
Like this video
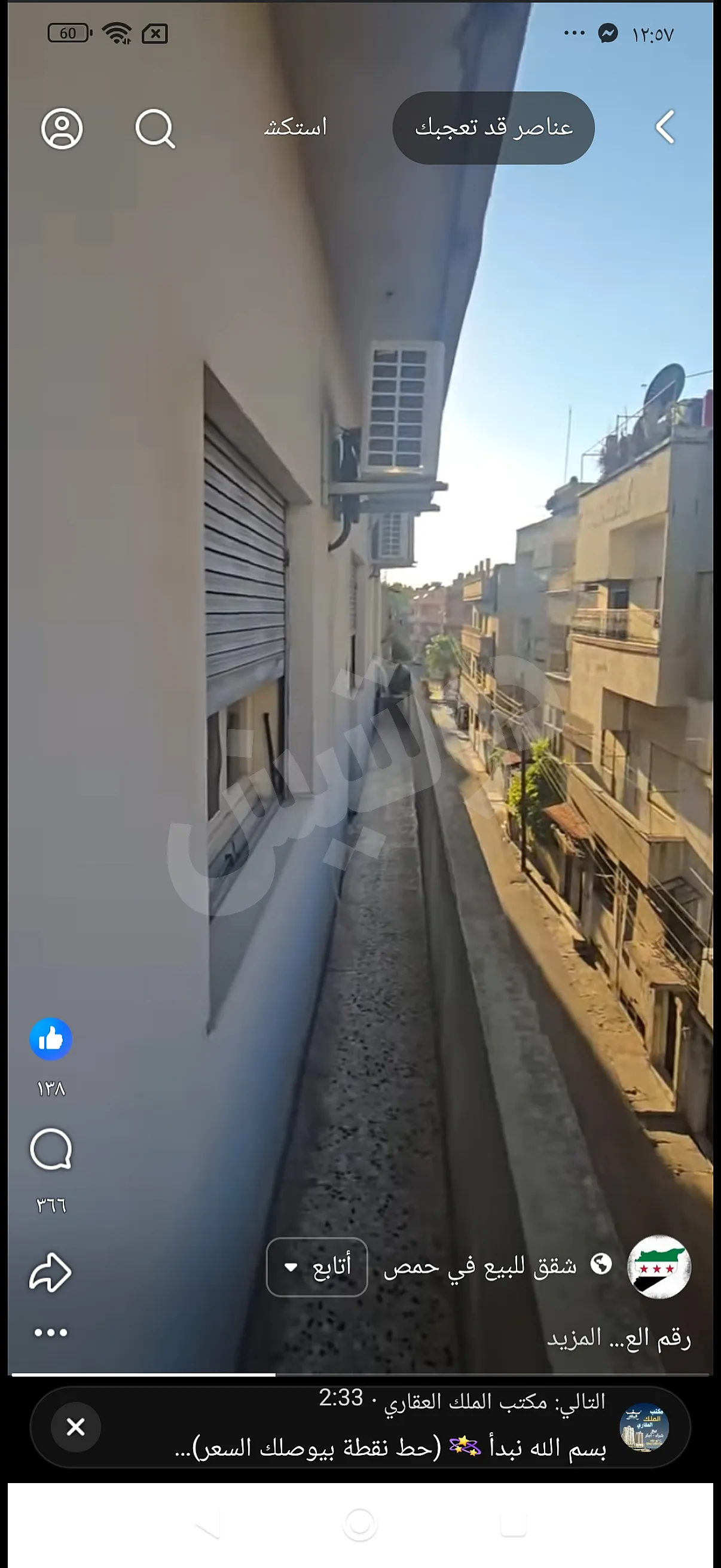[50, 1039]
